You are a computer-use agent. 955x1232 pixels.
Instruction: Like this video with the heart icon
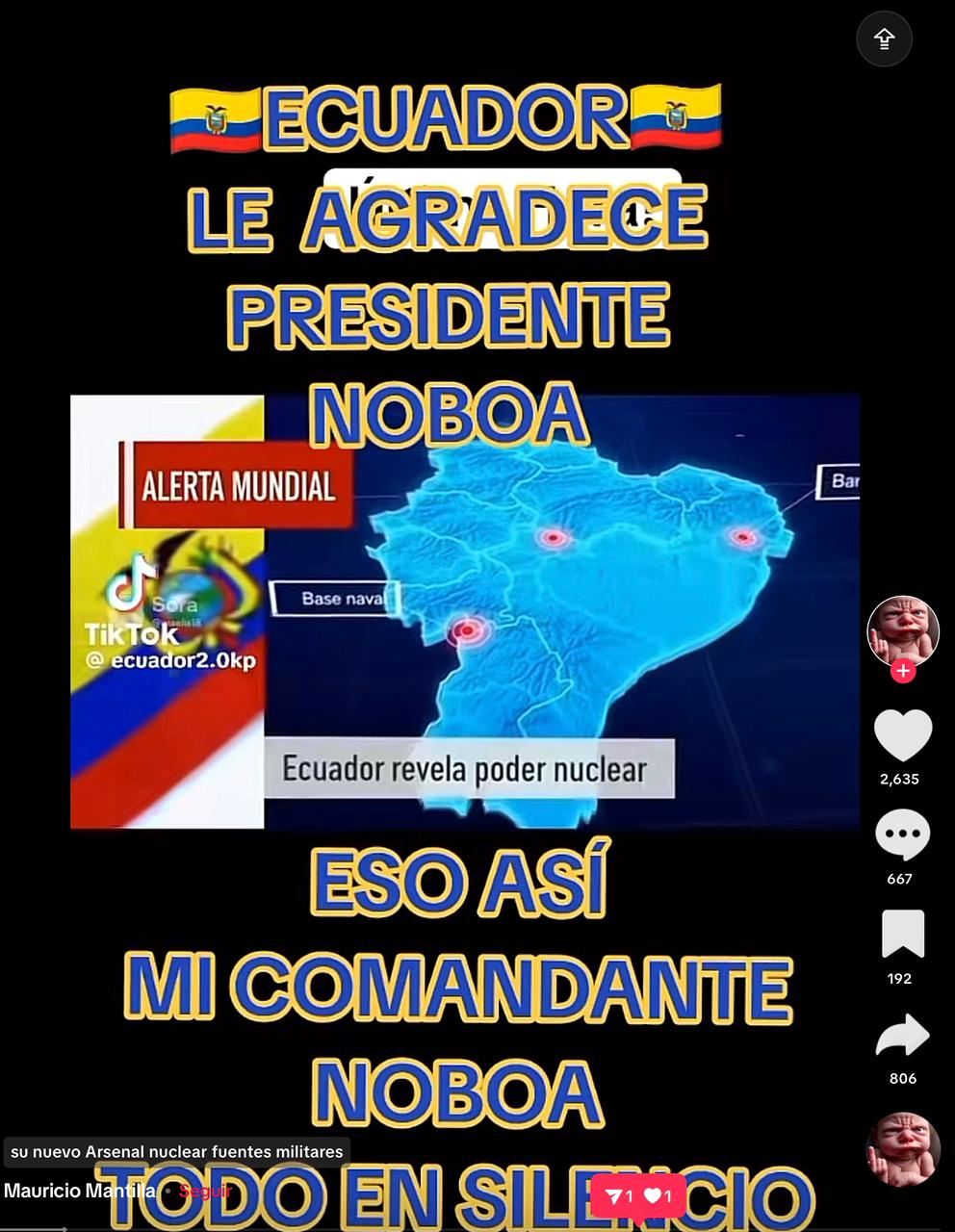(902, 735)
